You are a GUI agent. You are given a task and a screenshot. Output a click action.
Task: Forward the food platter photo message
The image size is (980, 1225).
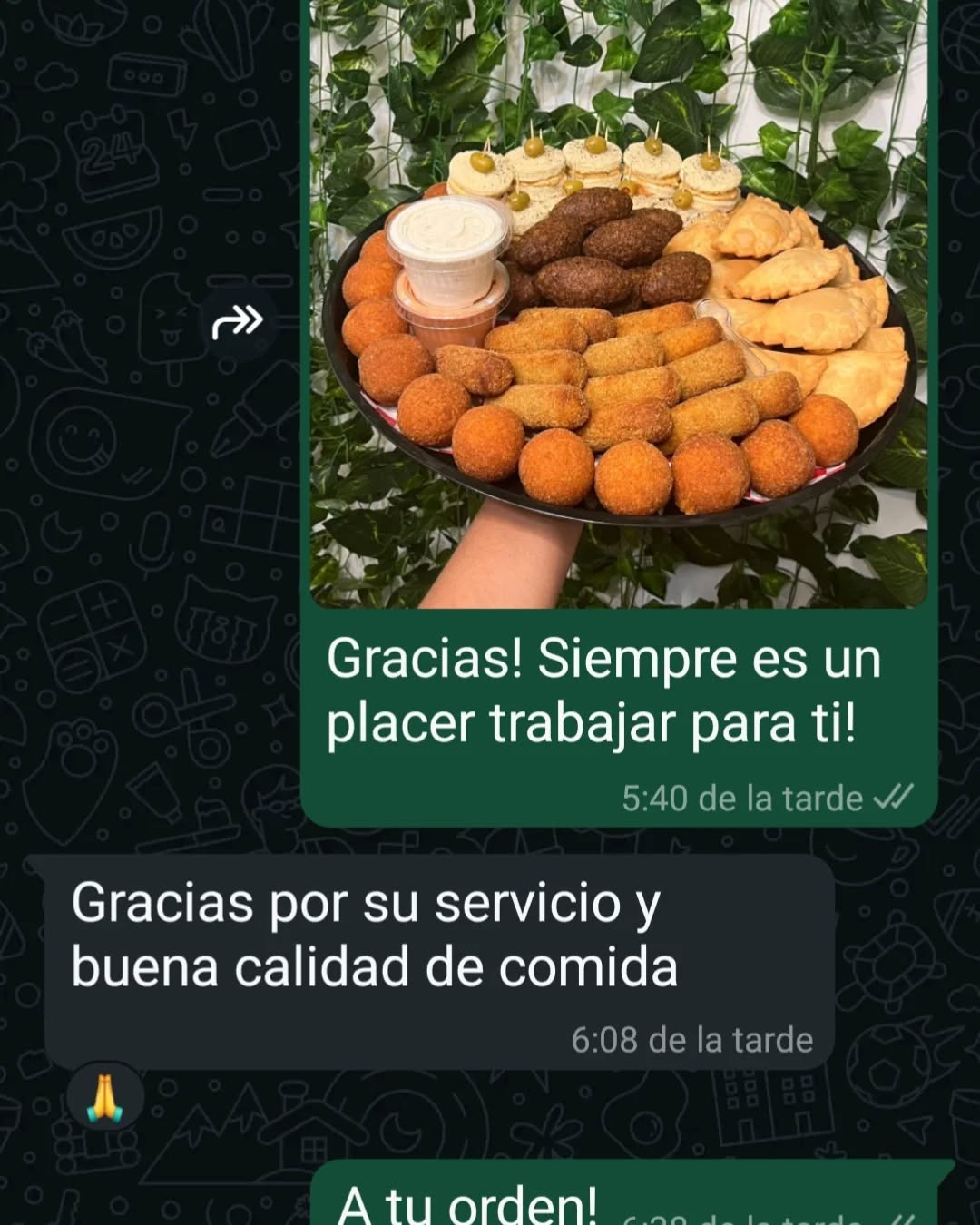pos(238,322)
